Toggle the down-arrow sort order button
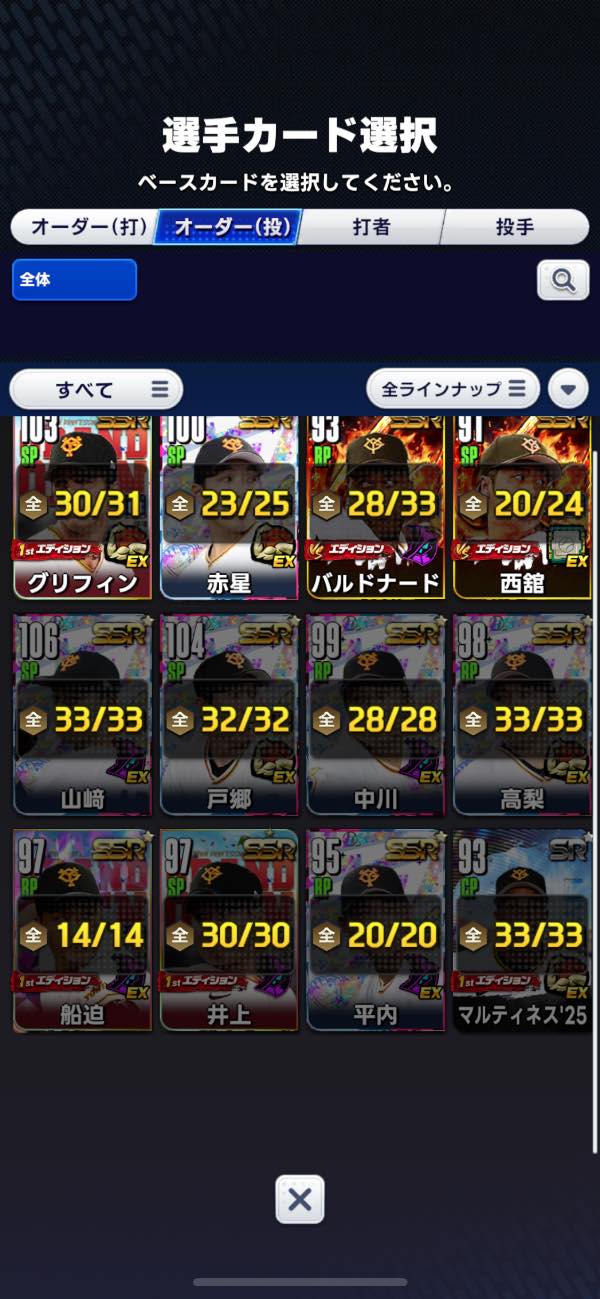 click(568, 388)
